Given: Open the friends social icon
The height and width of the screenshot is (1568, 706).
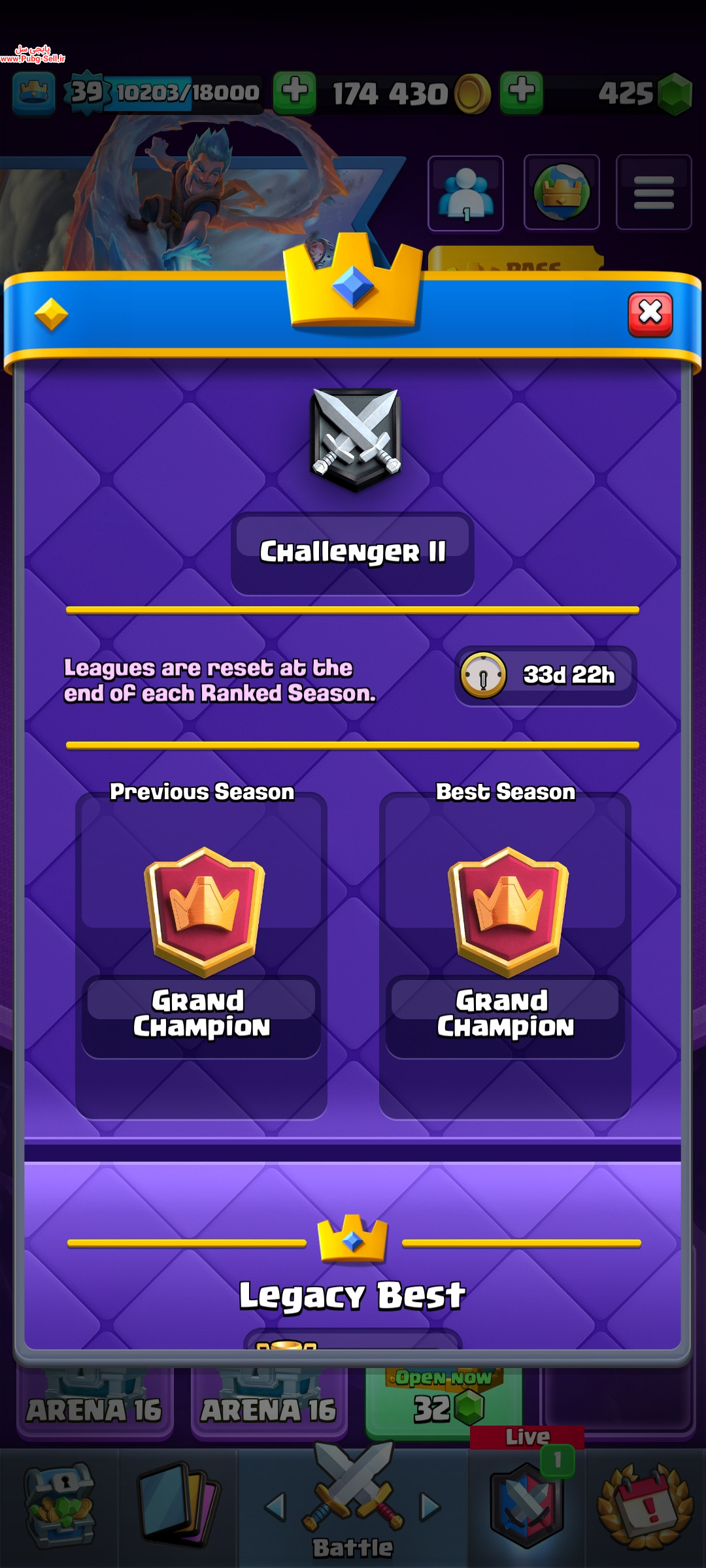Looking at the screenshot, I should (x=465, y=193).
